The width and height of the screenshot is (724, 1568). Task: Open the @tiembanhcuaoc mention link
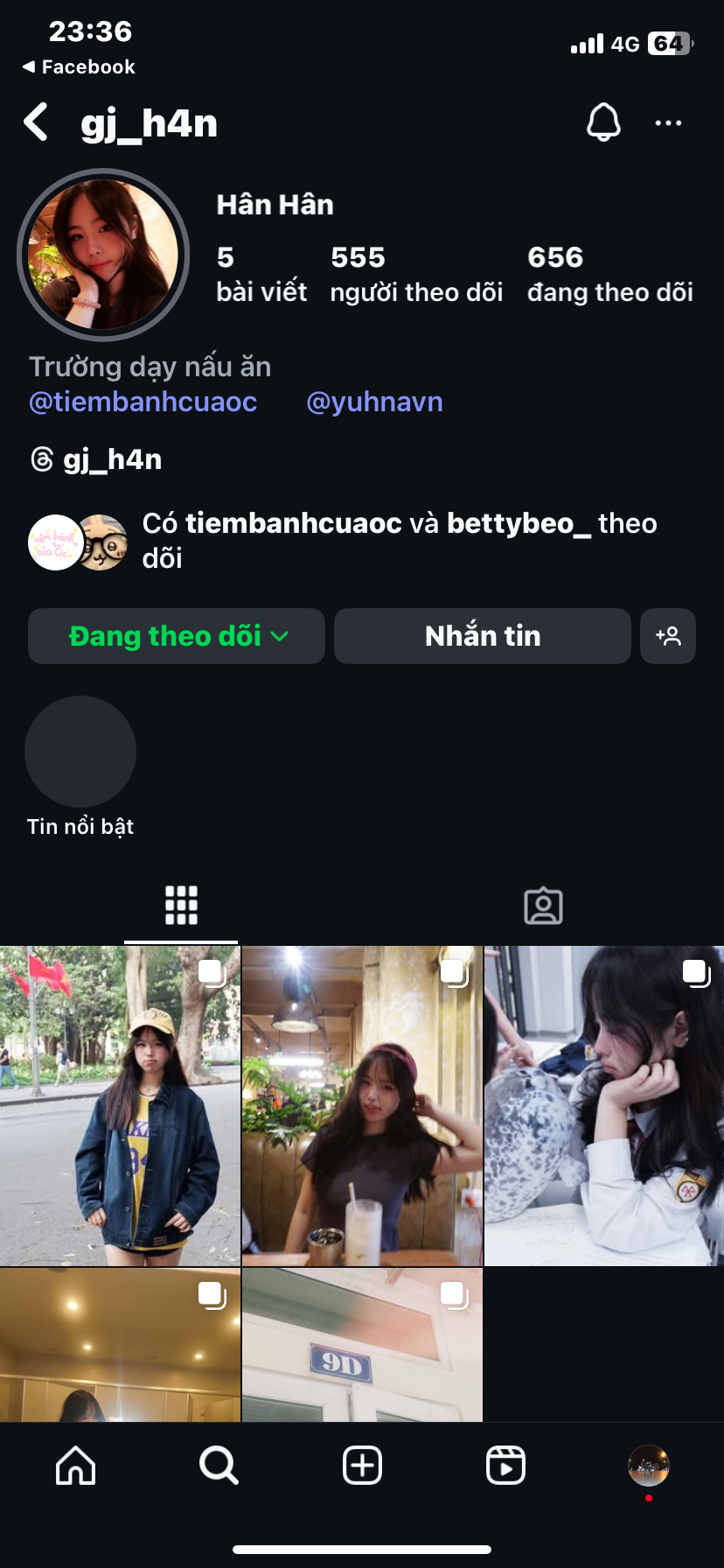143,402
